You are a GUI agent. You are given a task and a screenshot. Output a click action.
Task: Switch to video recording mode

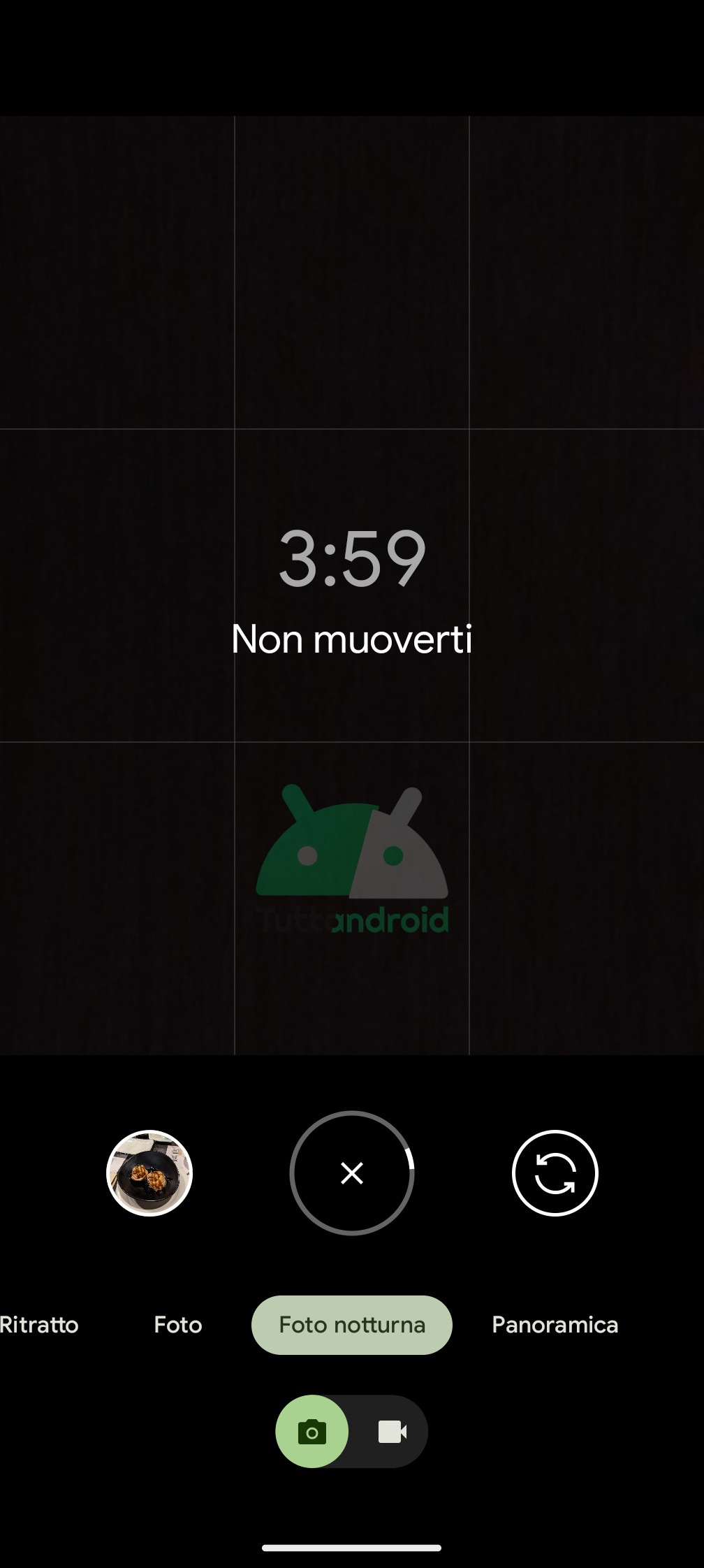pyautogui.click(x=393, y=1432)
